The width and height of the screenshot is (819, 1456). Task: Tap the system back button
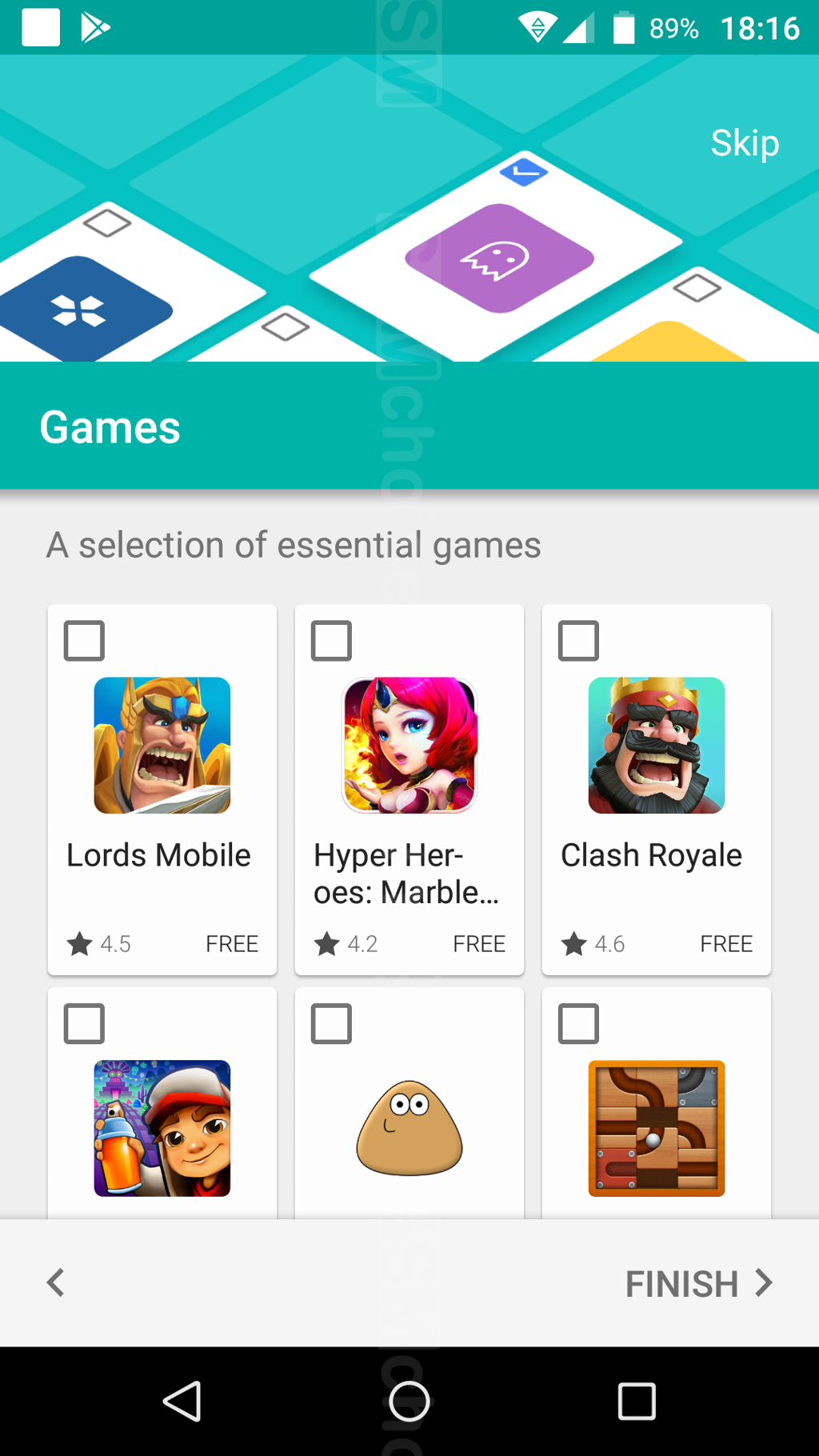182,1401
